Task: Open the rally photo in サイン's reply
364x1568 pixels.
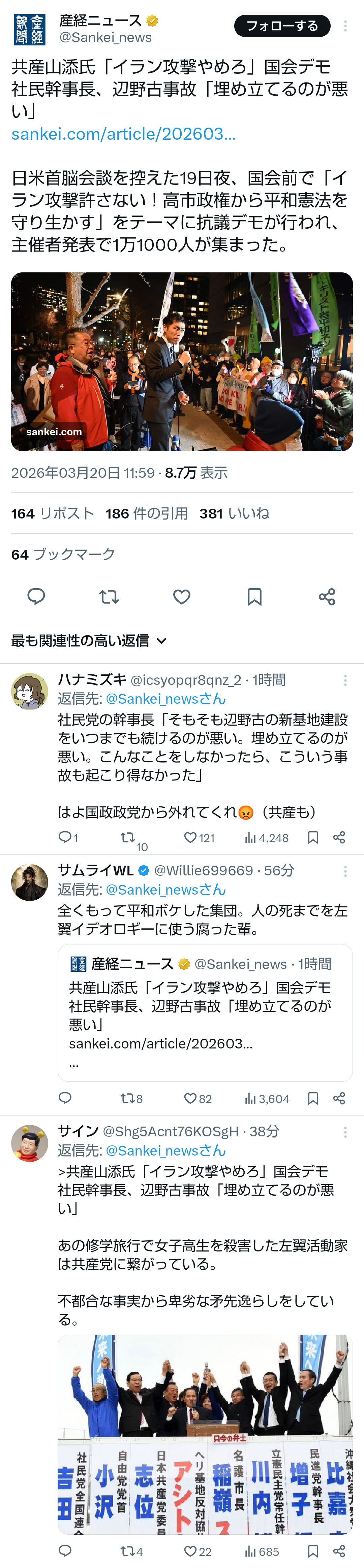Action: 205,1435
